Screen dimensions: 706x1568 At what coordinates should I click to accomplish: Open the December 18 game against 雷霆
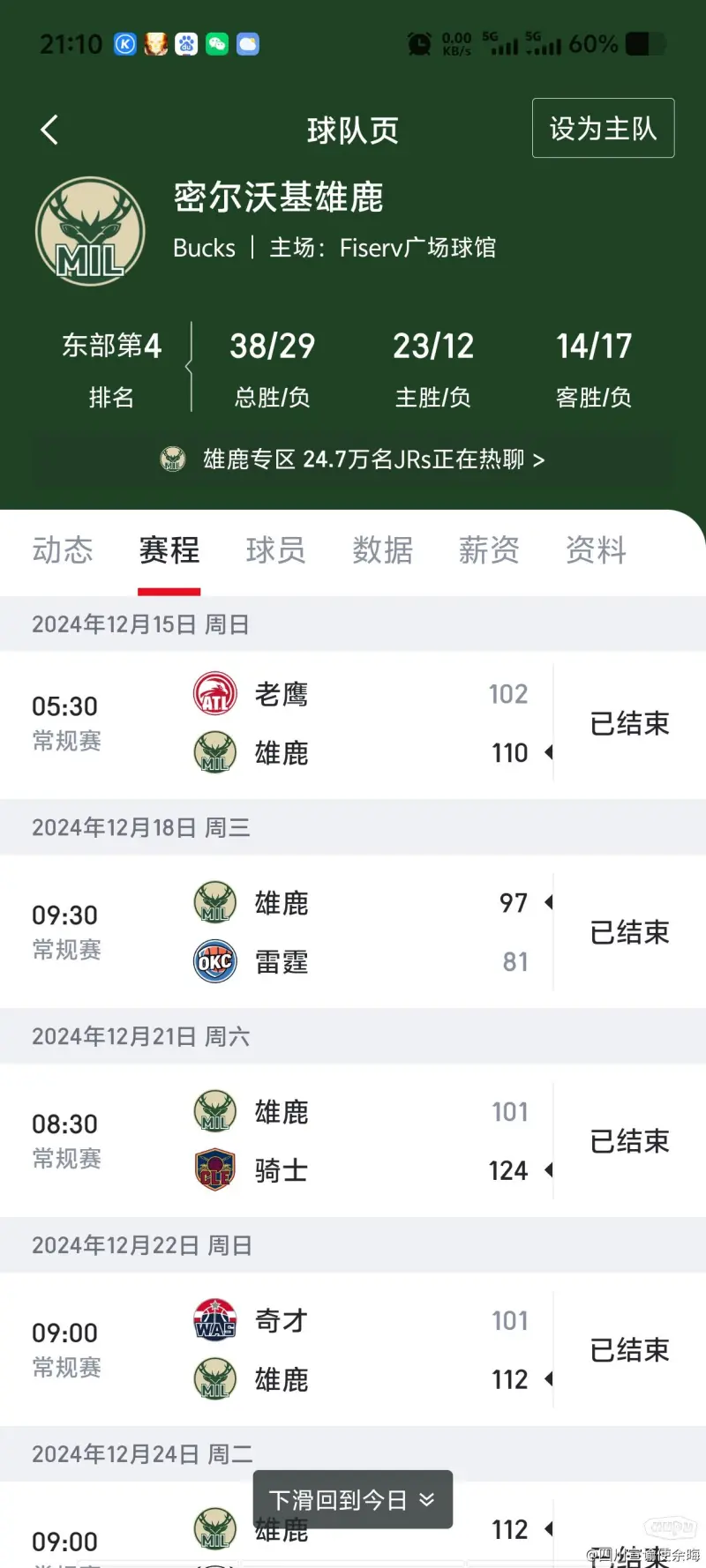click(353, 931)
